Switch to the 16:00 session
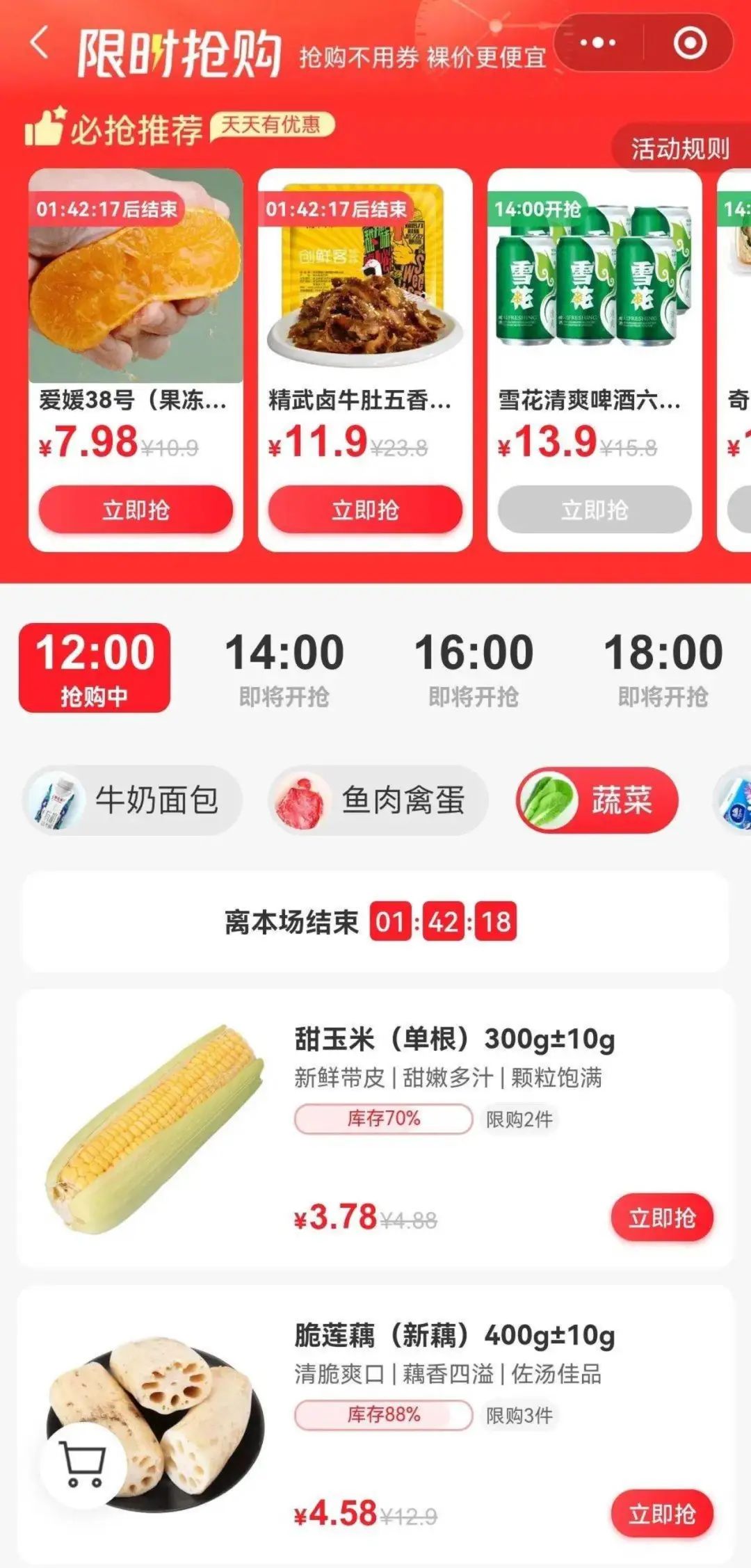 474,668
